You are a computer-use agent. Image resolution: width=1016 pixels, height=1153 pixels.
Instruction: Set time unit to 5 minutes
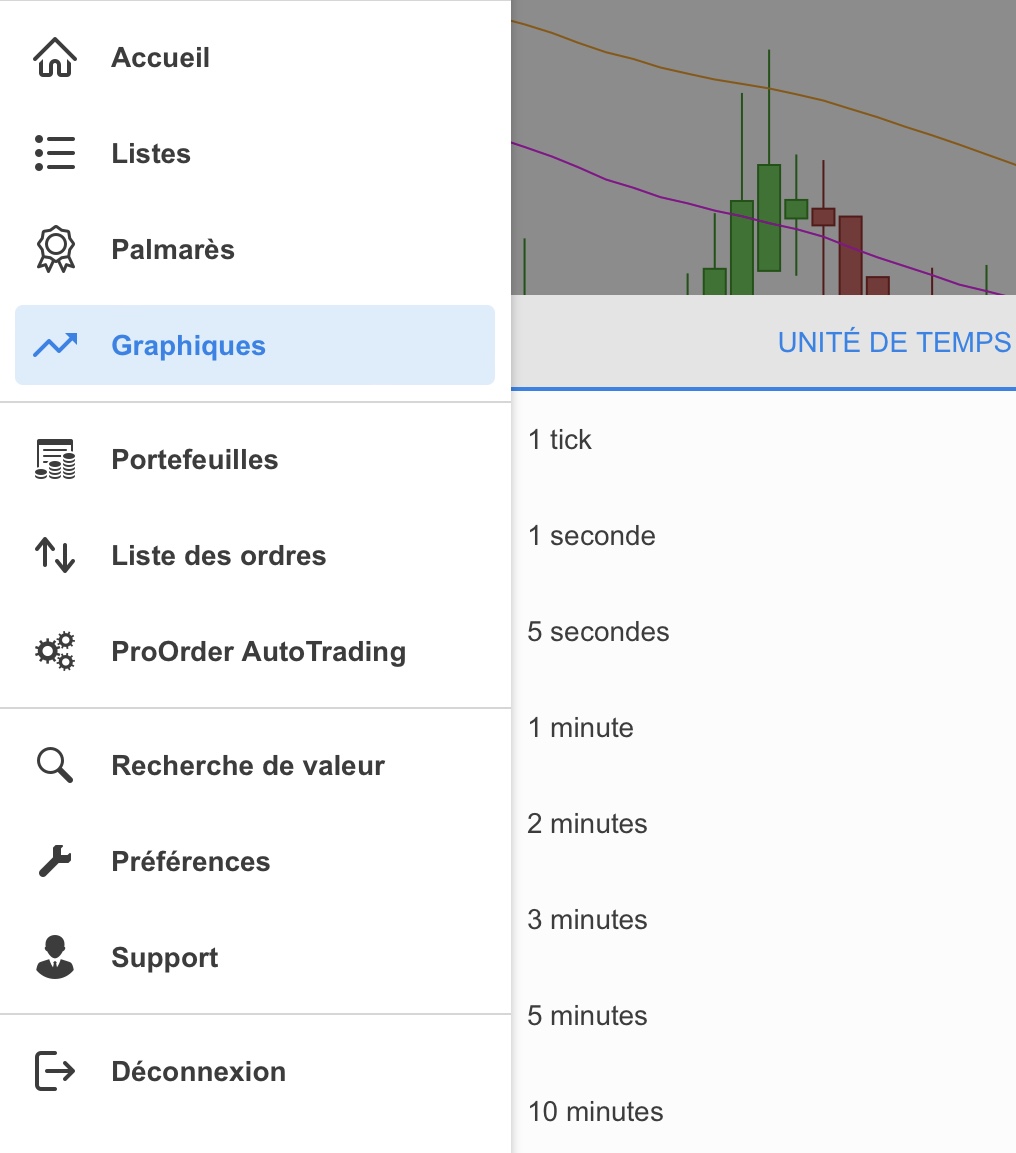click(x=587, y=1016)
